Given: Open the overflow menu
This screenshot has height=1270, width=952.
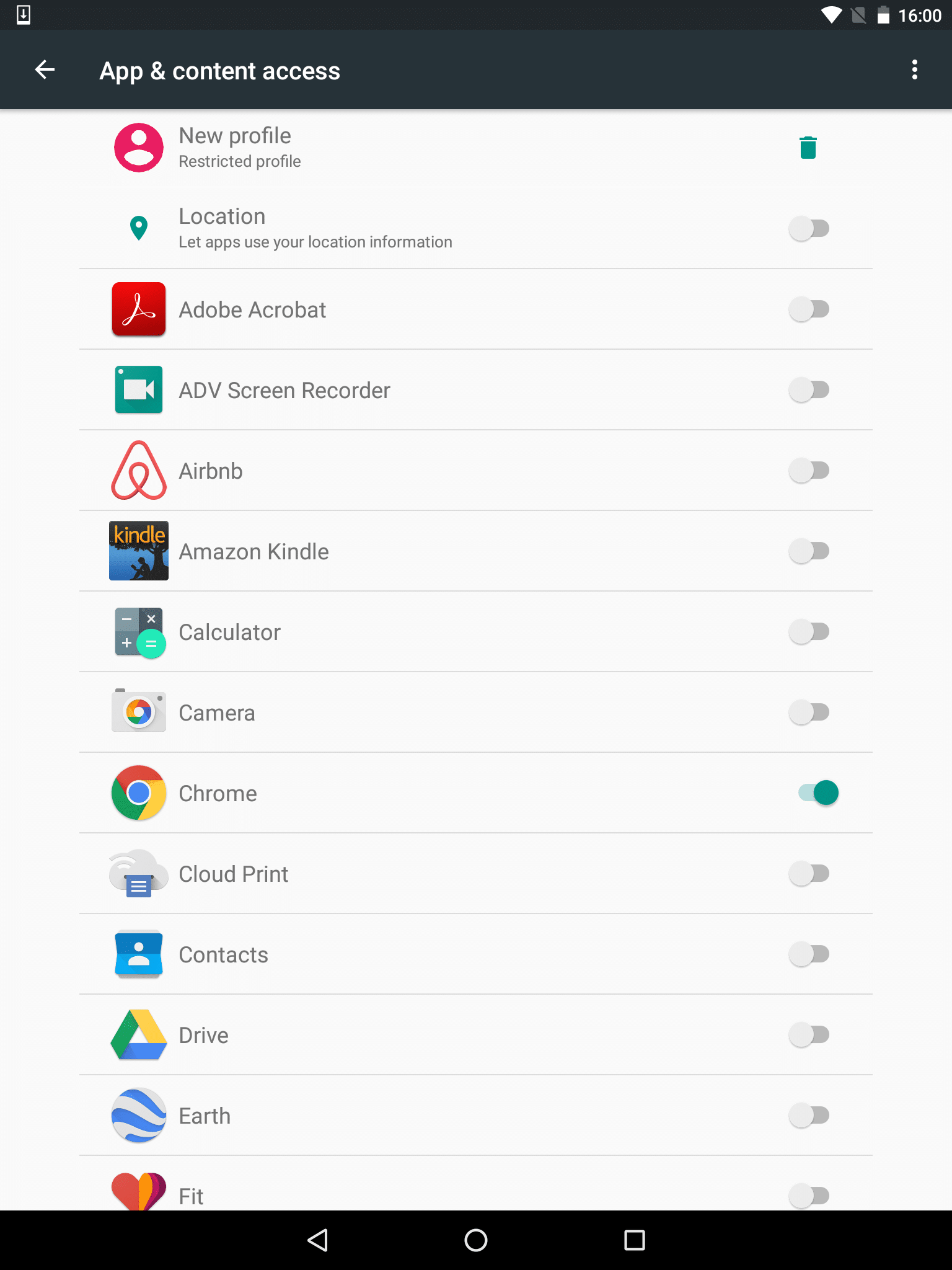Looking at the screenshot, I should point(914,70).
